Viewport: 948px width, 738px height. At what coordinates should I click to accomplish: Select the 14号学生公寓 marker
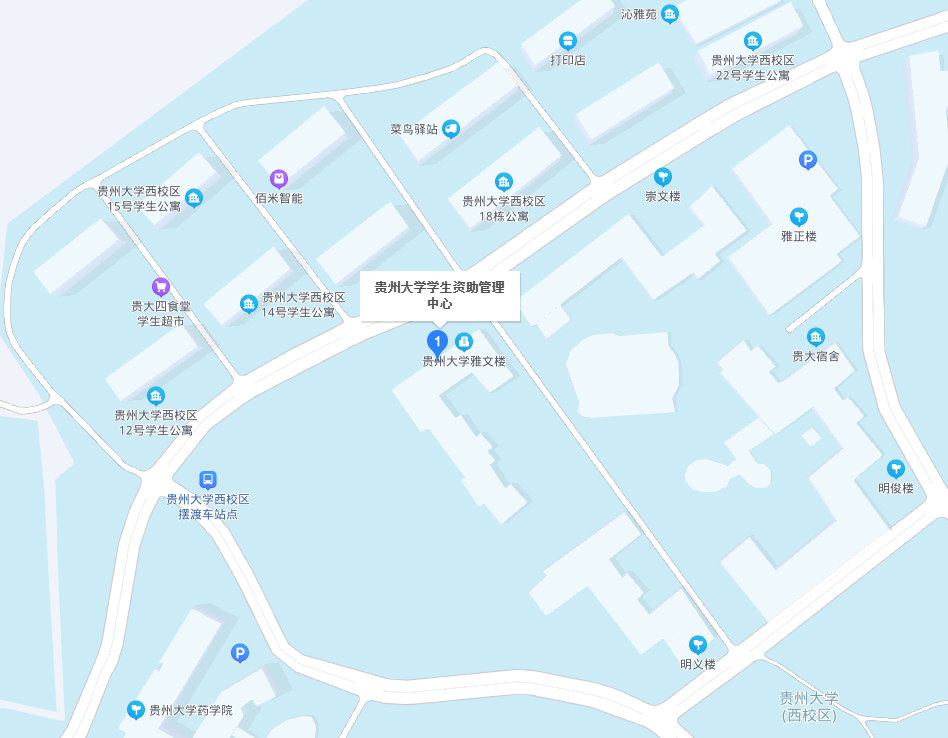click(248, 304)
